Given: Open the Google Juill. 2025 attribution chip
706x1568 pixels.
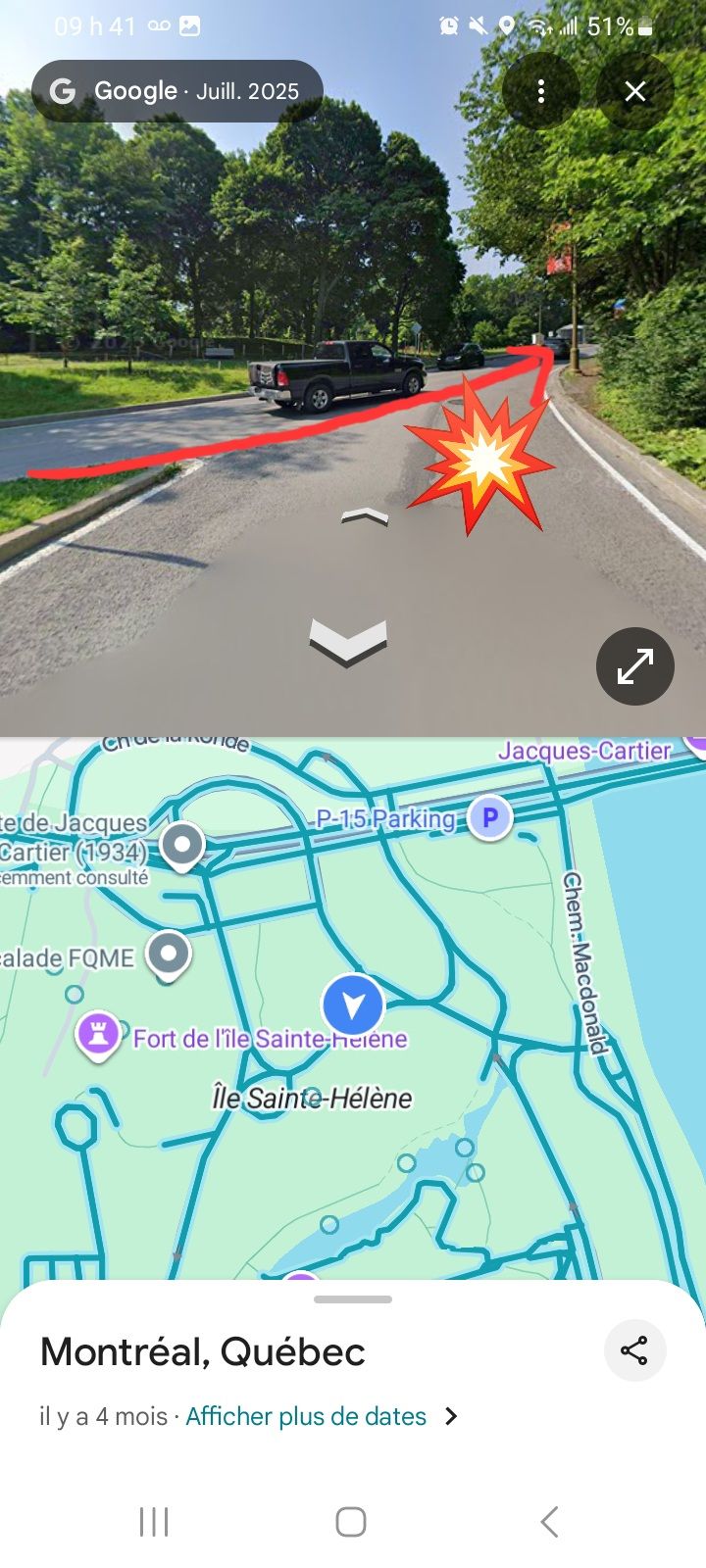Looking at the screenshot, I should tap(177, 91).
